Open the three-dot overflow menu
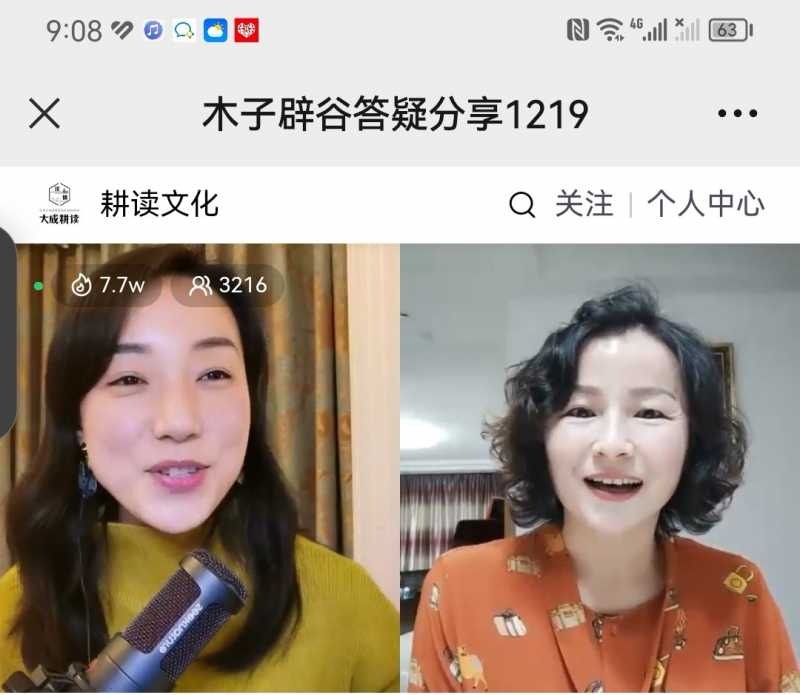The width and height of the screenshot is (800, 695). point(737,114)
